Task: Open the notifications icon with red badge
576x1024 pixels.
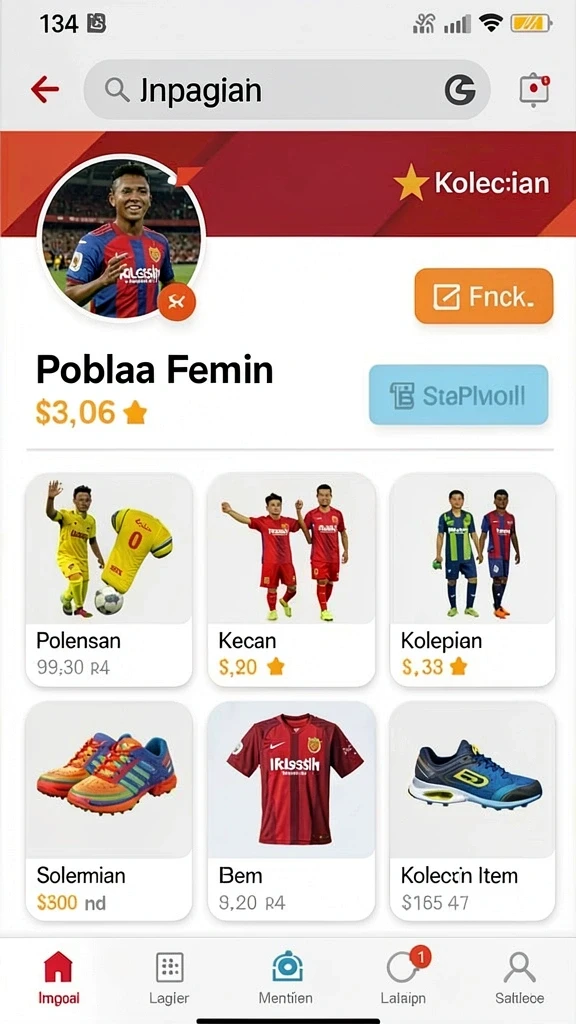Action: (534, 90)
